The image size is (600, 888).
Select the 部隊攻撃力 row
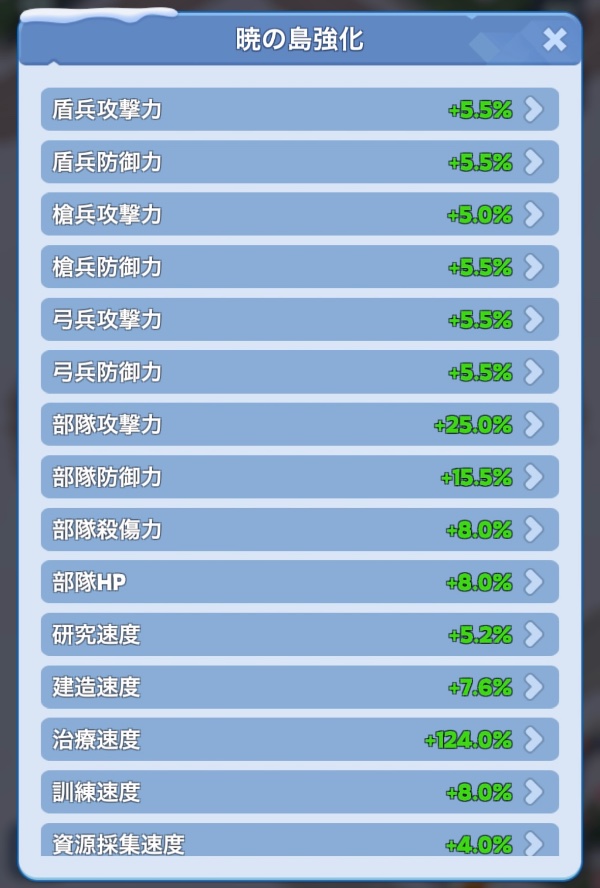pos(300,425)
